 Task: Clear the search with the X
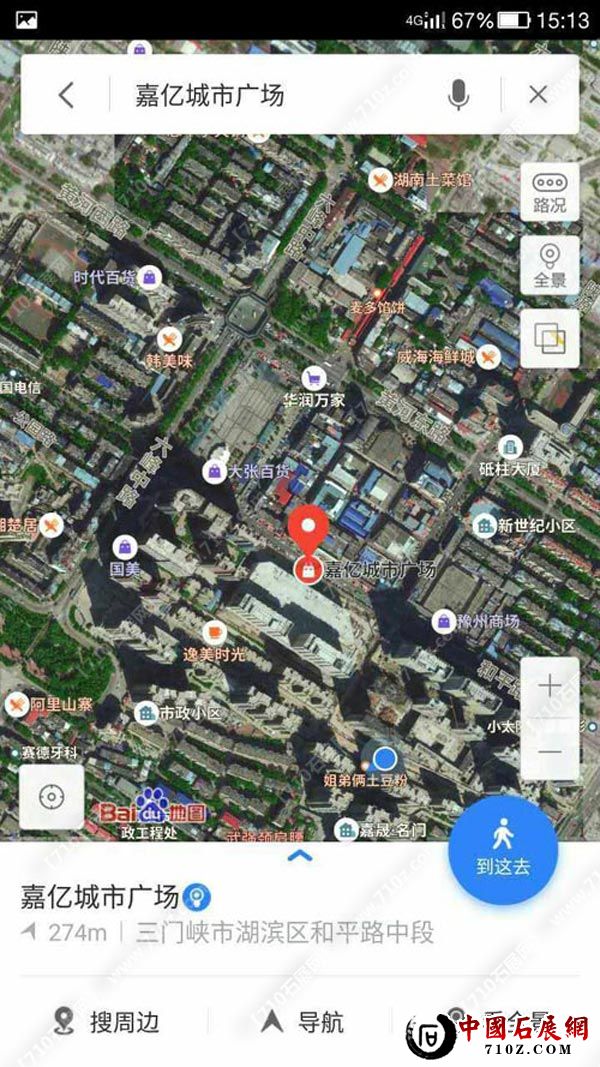click(x=538, y=95)
